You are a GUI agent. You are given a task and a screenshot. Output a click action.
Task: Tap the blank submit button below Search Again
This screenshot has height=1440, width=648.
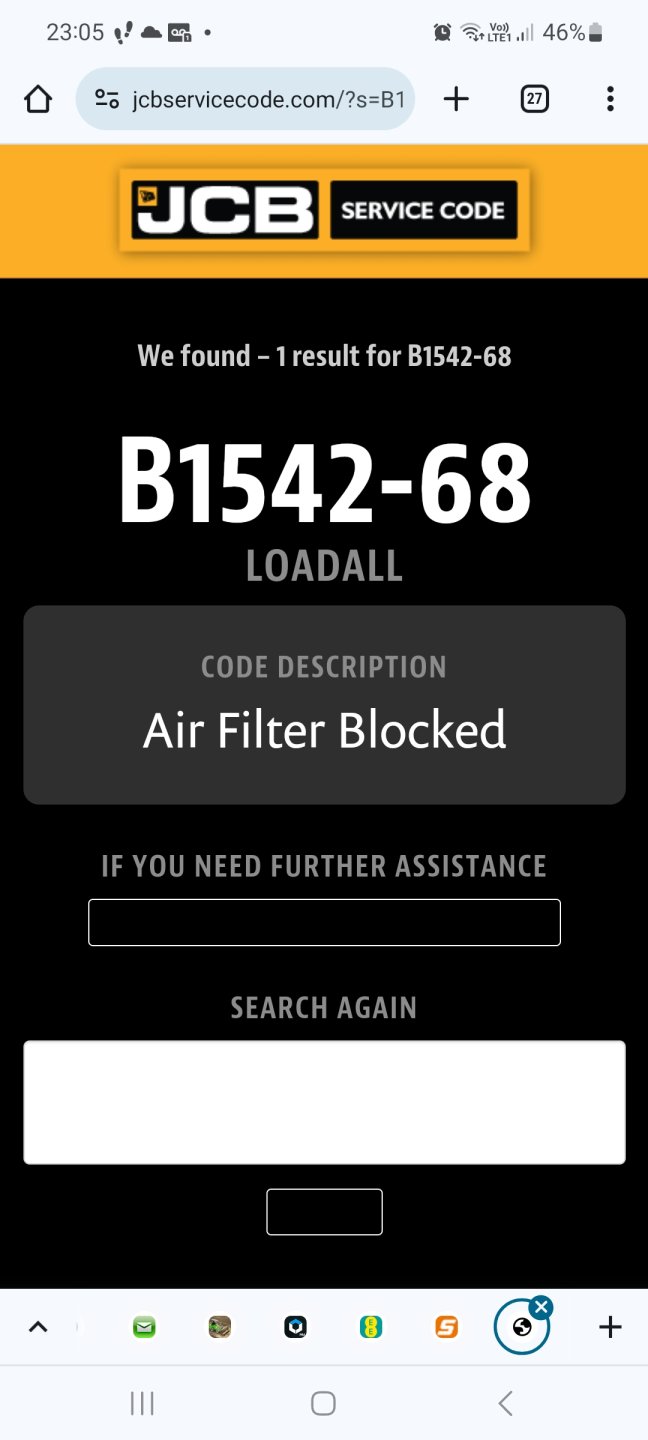point(324,1212)
